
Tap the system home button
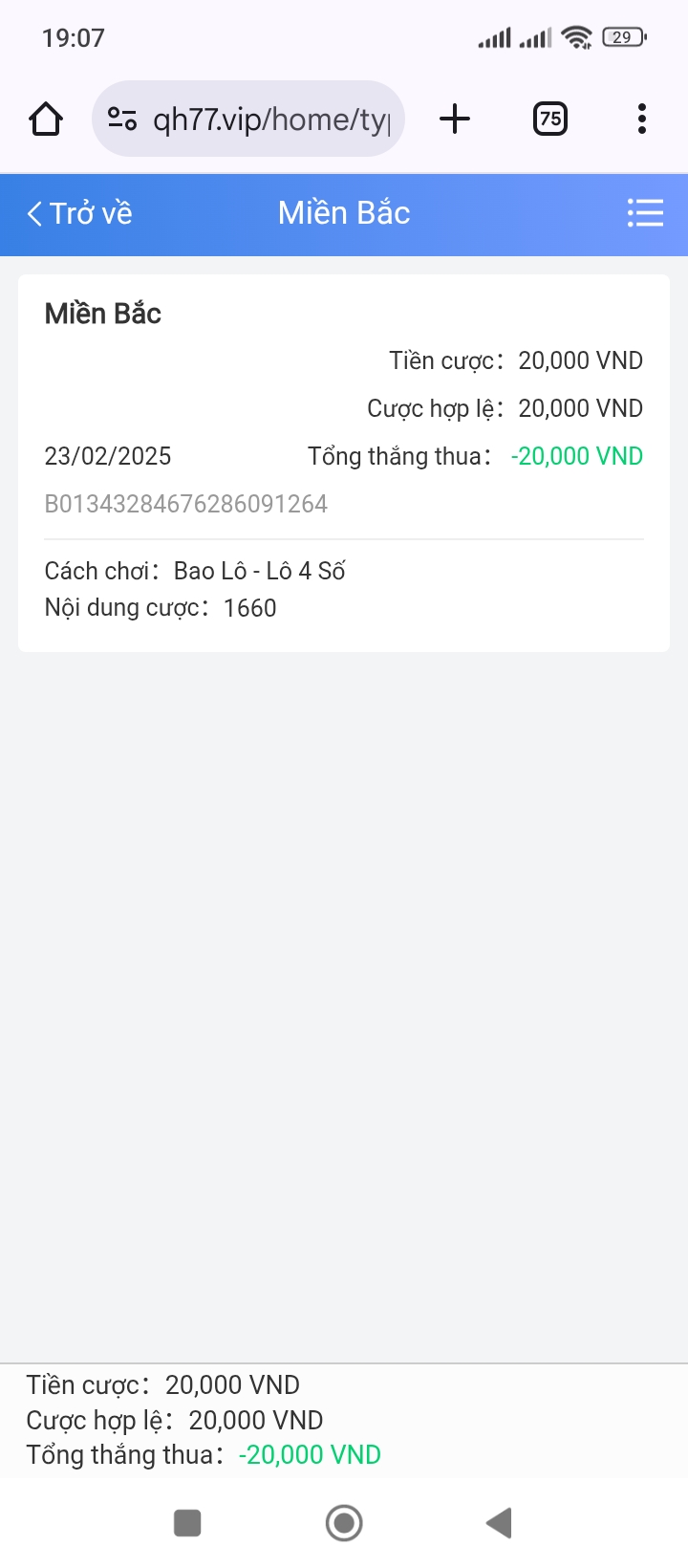point(344,1523)
